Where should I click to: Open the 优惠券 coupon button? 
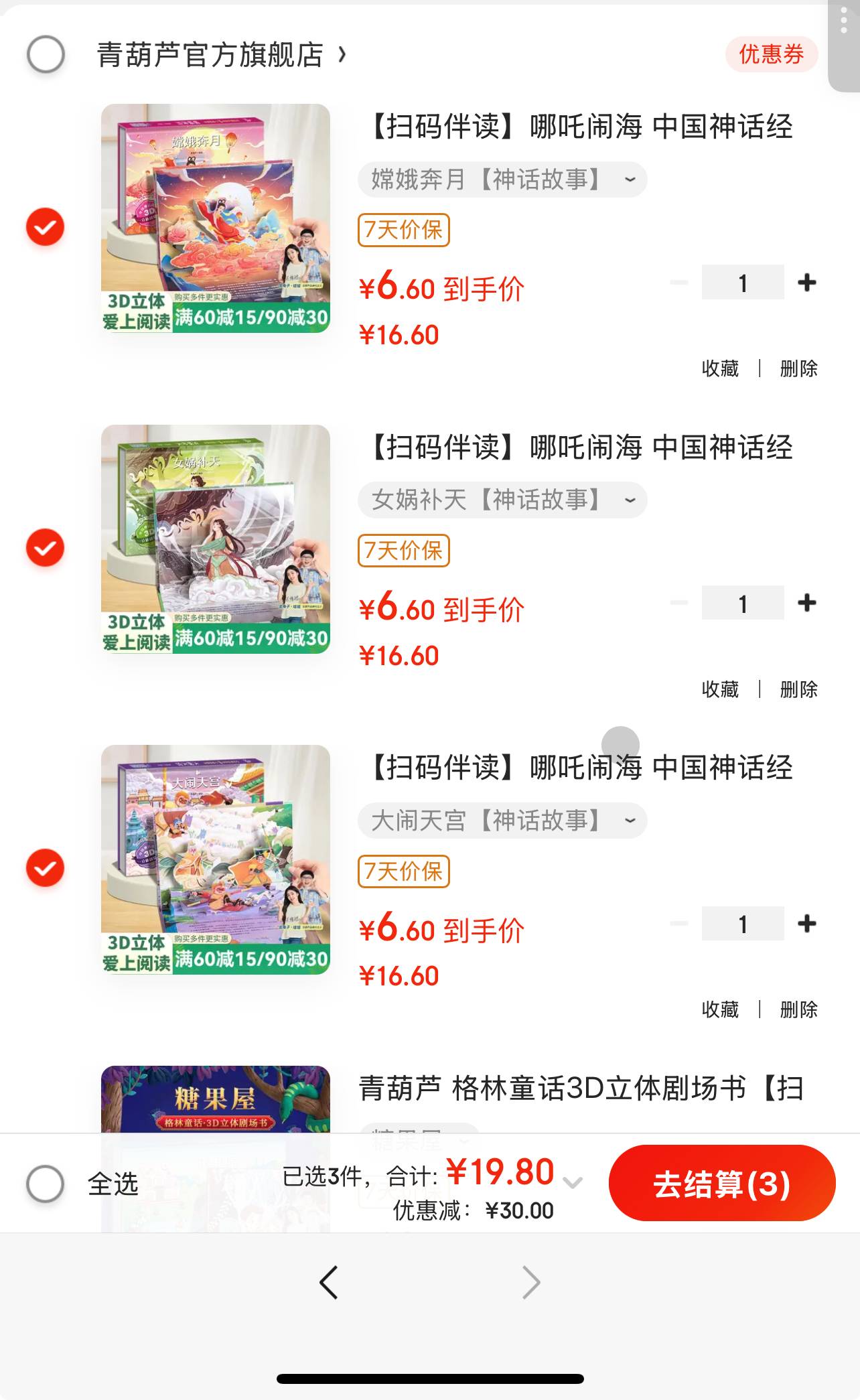pyautogui.click(x=771, y=55)
